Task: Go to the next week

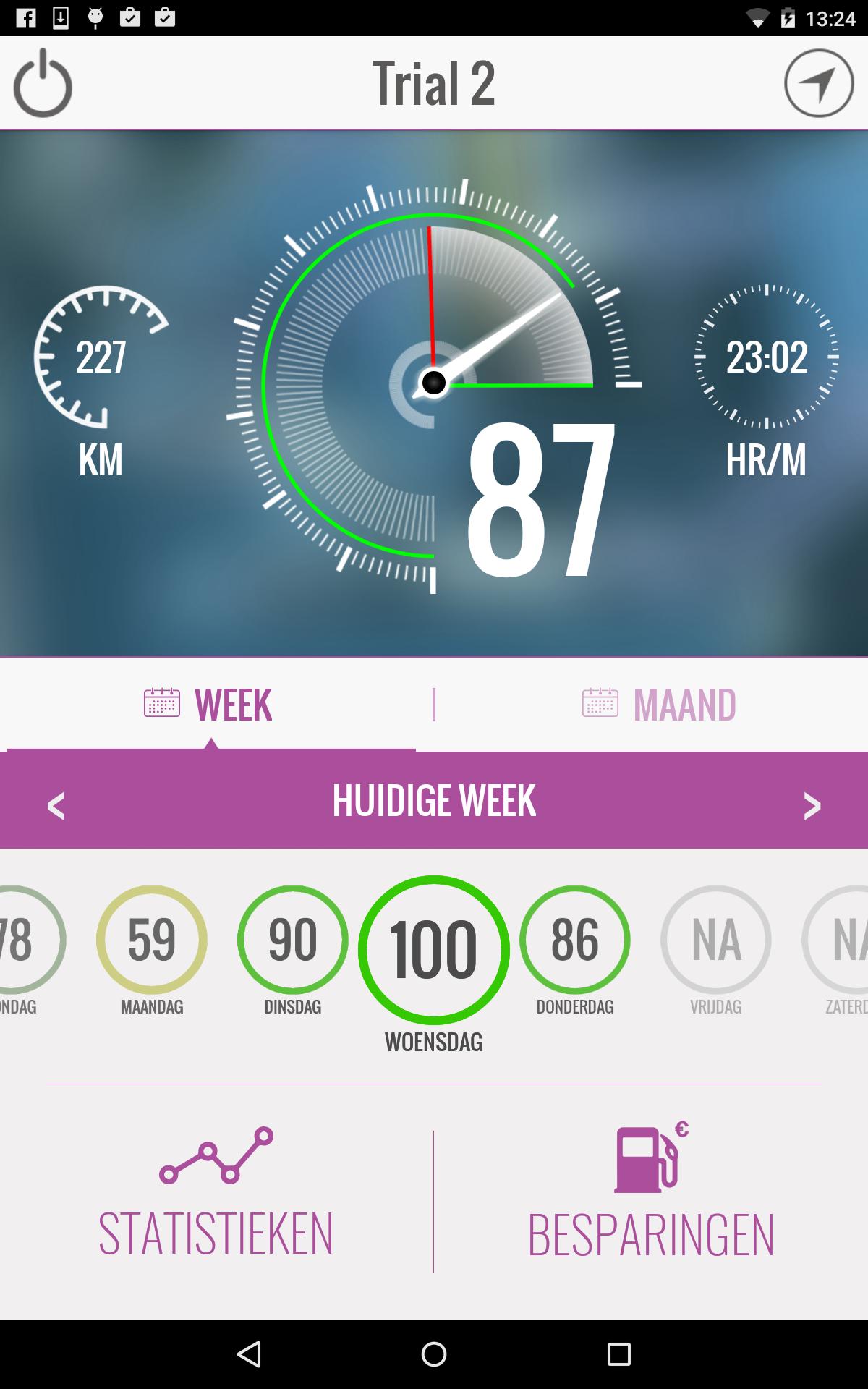Action: click(812, 804)
